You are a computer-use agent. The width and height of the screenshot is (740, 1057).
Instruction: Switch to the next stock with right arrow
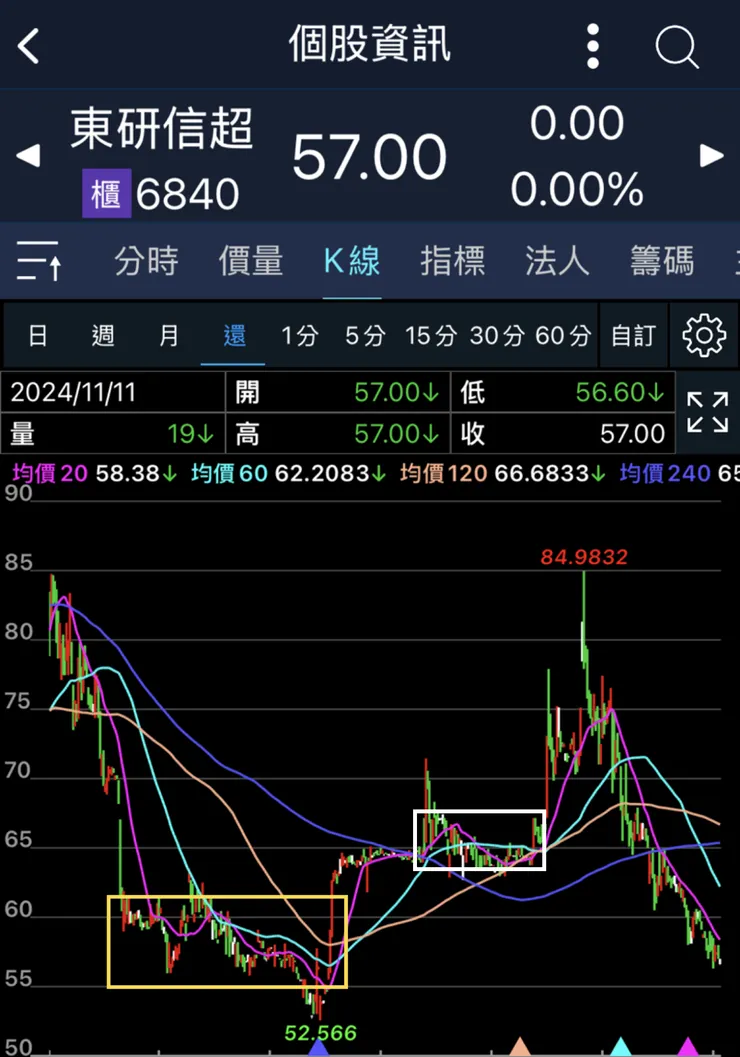[713, 156]
